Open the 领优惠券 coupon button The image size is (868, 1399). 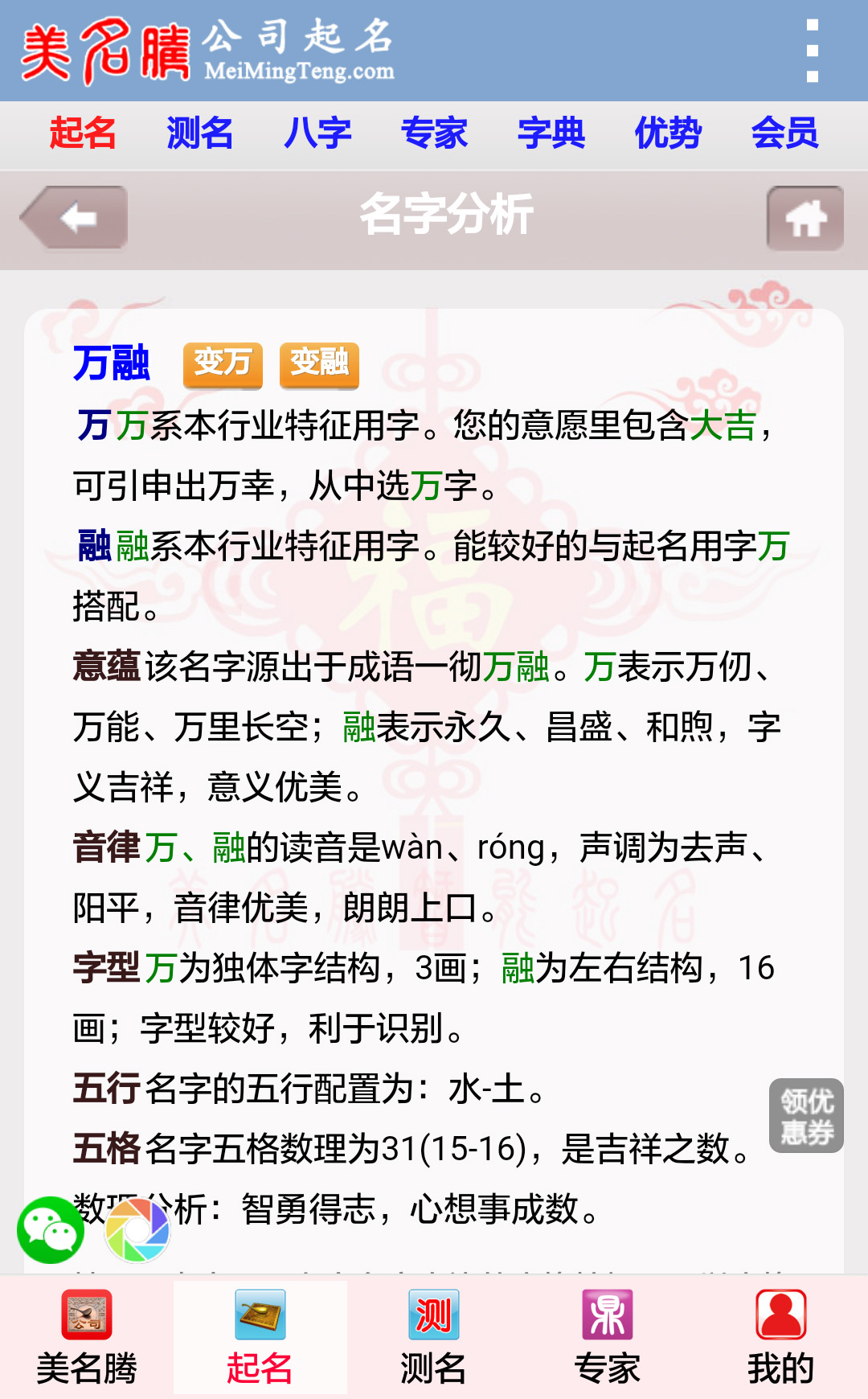pyautogui.click(x=805, y=1115)
